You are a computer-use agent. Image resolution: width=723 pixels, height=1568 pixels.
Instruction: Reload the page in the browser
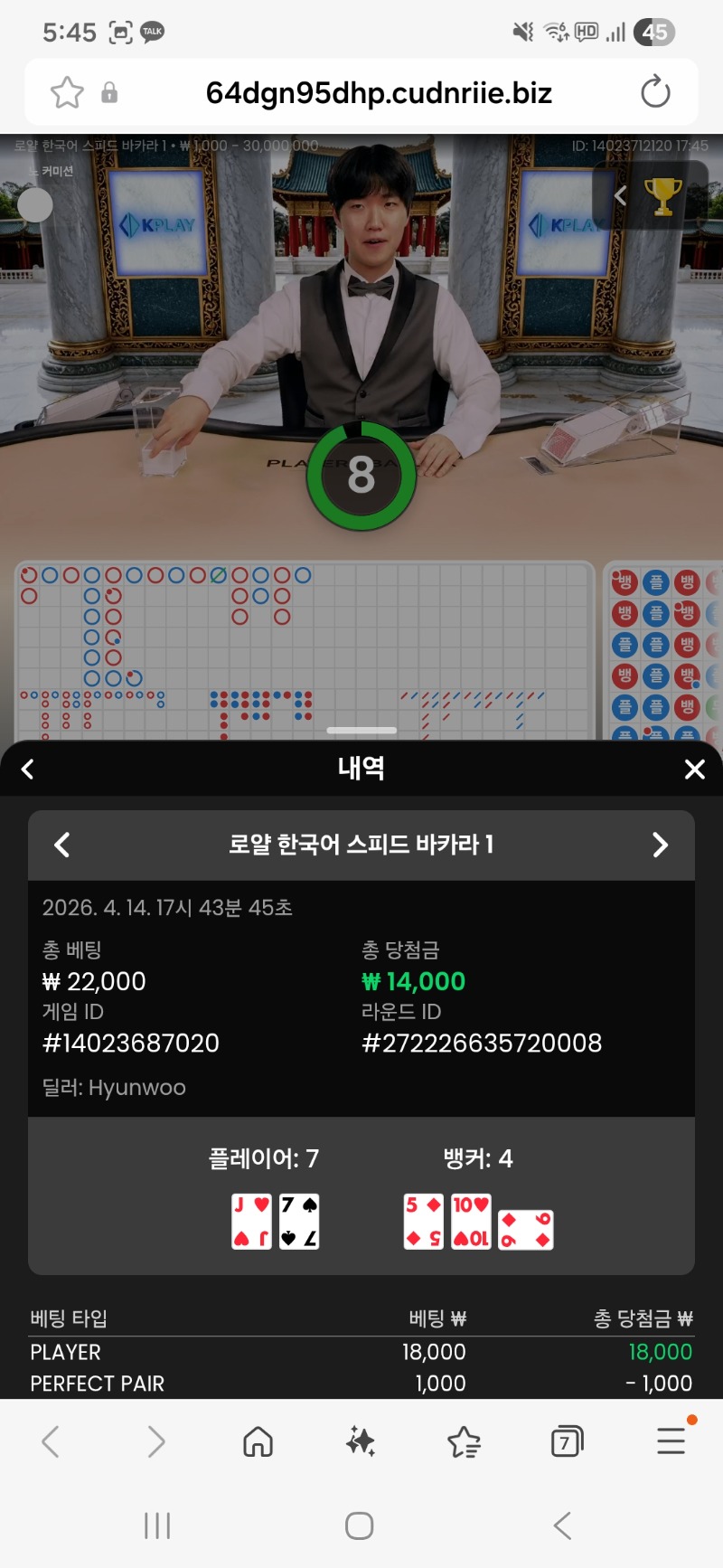coord(654,92)
